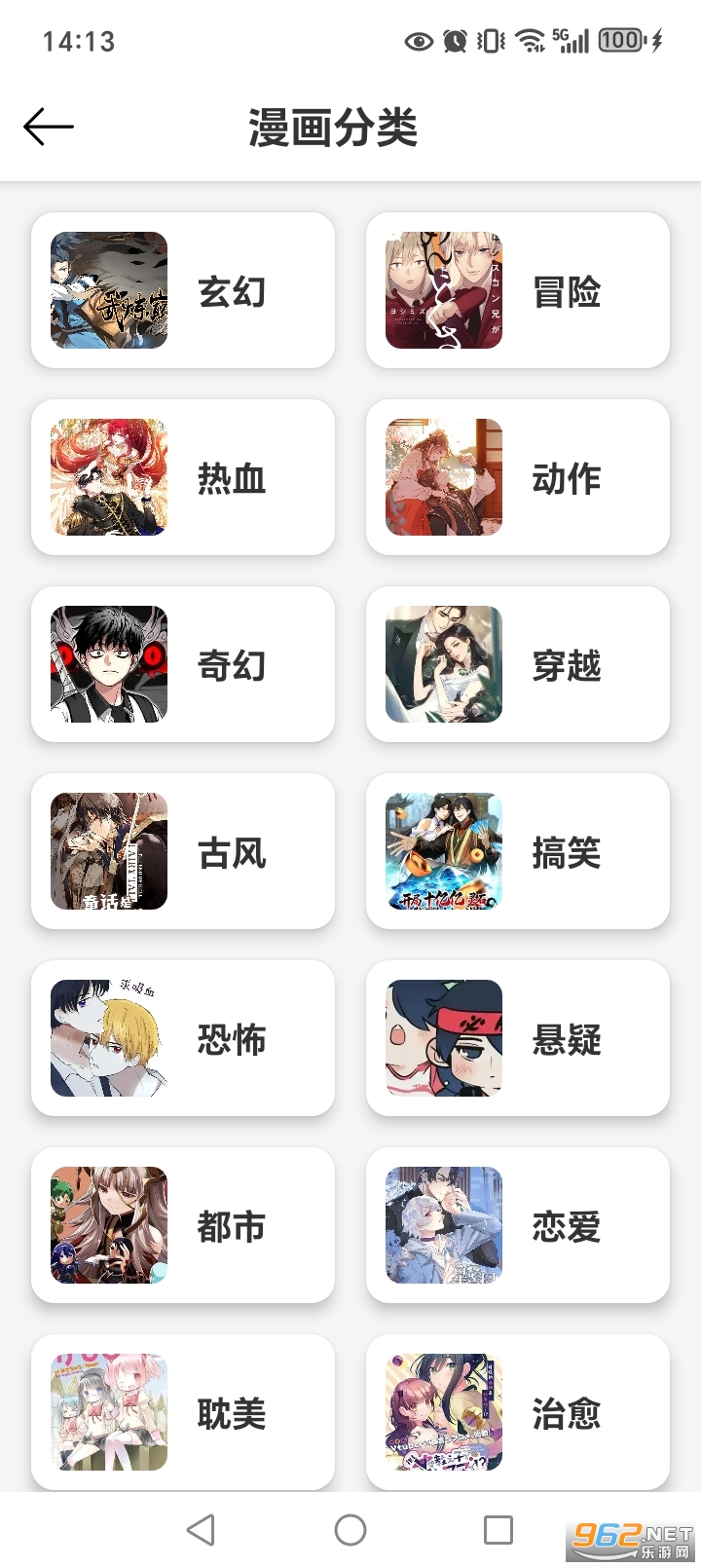Image resolution: width=701 pixels, height=1568 pixels.
Task: Select the 悬疑 category
Action: pos(517,1037)
